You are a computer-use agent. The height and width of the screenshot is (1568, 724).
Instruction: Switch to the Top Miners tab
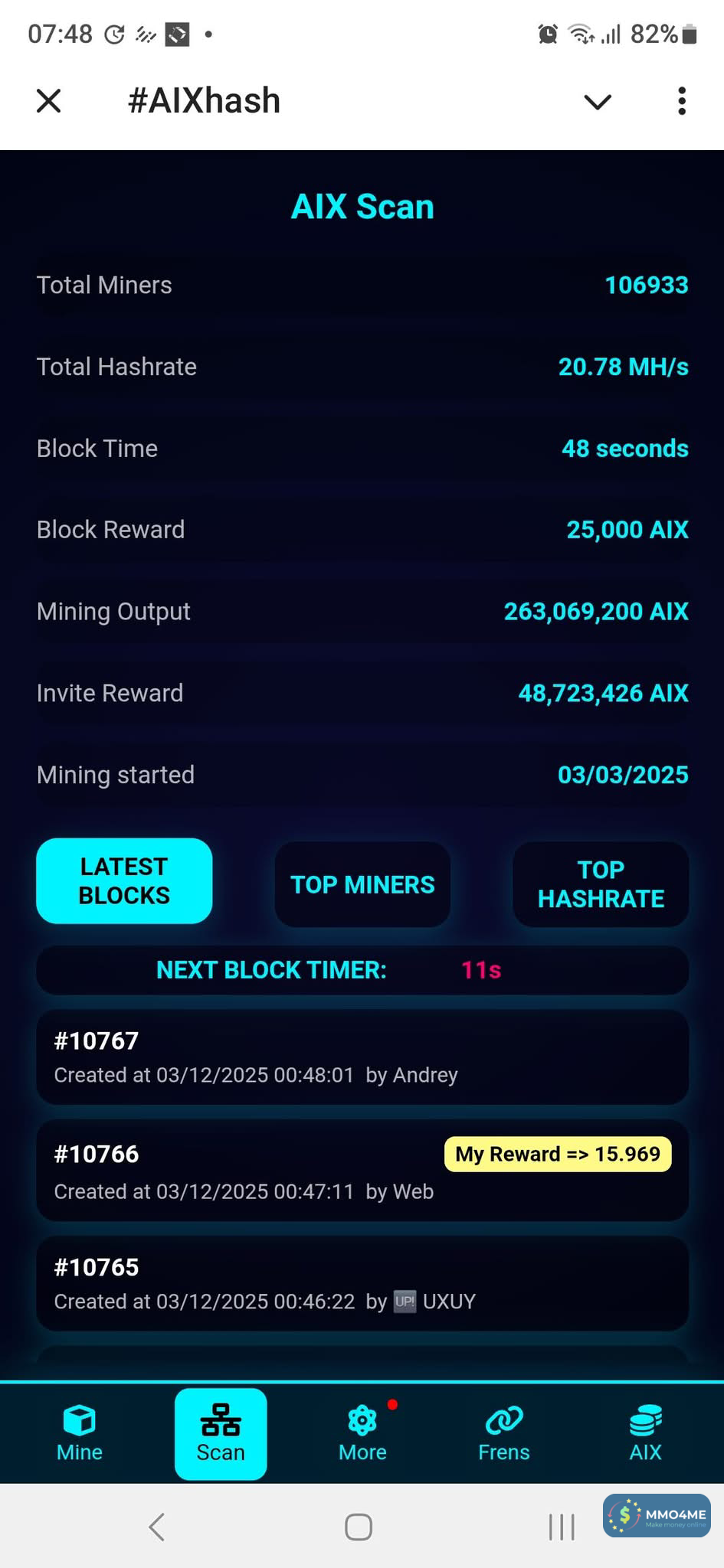click(362, 884)
